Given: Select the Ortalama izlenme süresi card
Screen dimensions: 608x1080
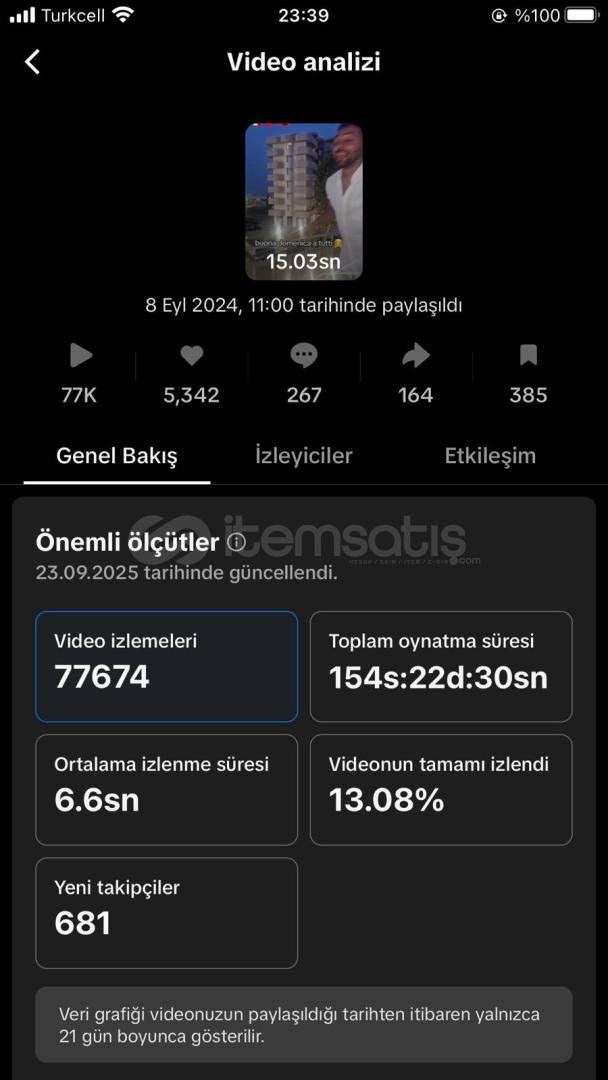Looking at the screenshot, I should point(167,789).
